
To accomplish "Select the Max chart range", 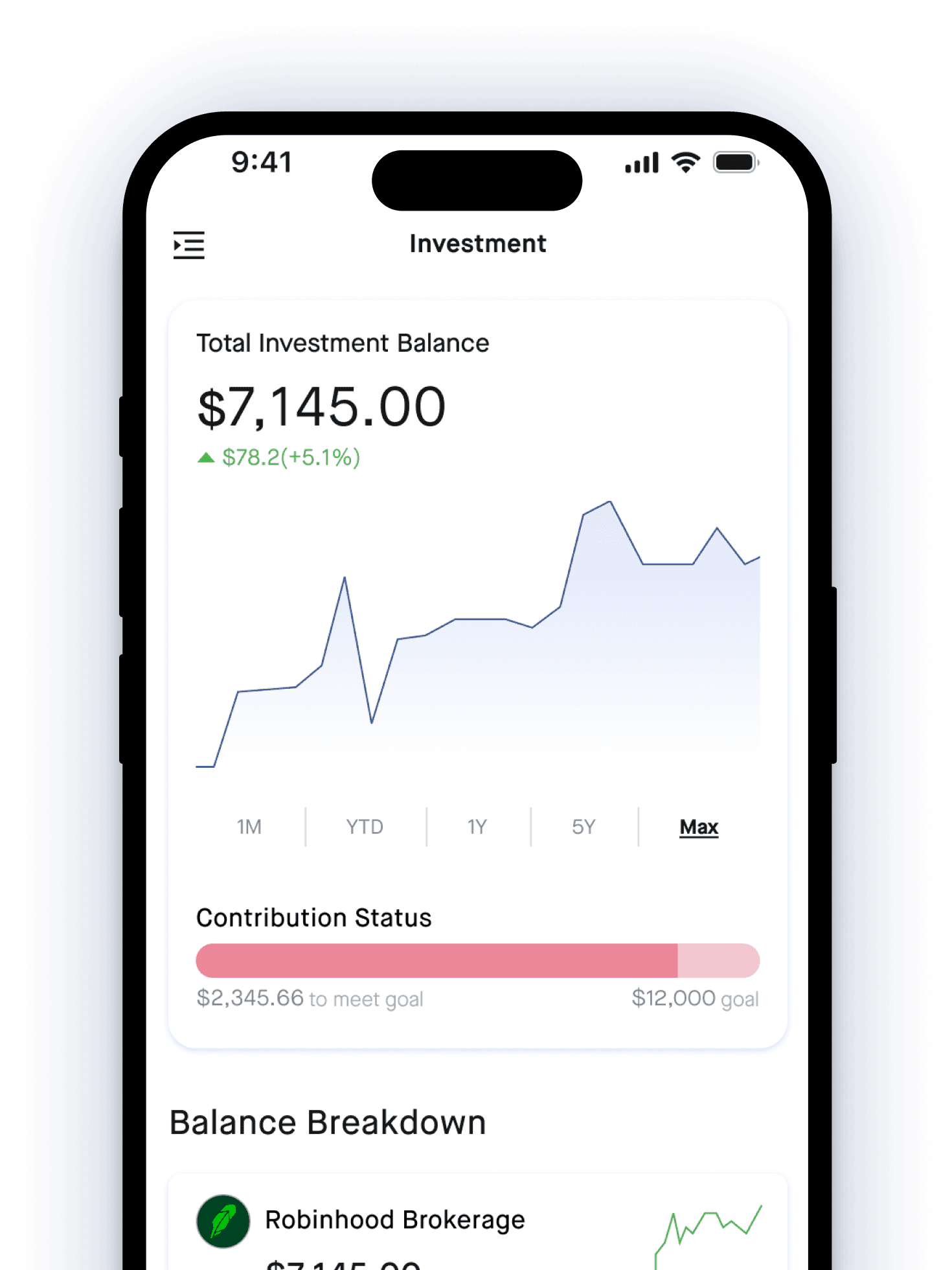I will 699,827.
